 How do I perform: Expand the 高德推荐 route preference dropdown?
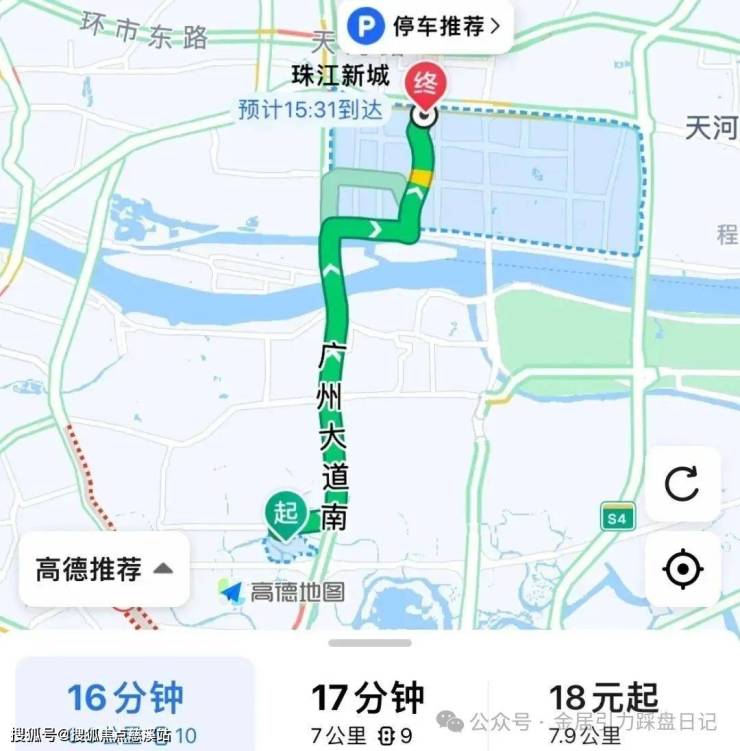point(104,569)
